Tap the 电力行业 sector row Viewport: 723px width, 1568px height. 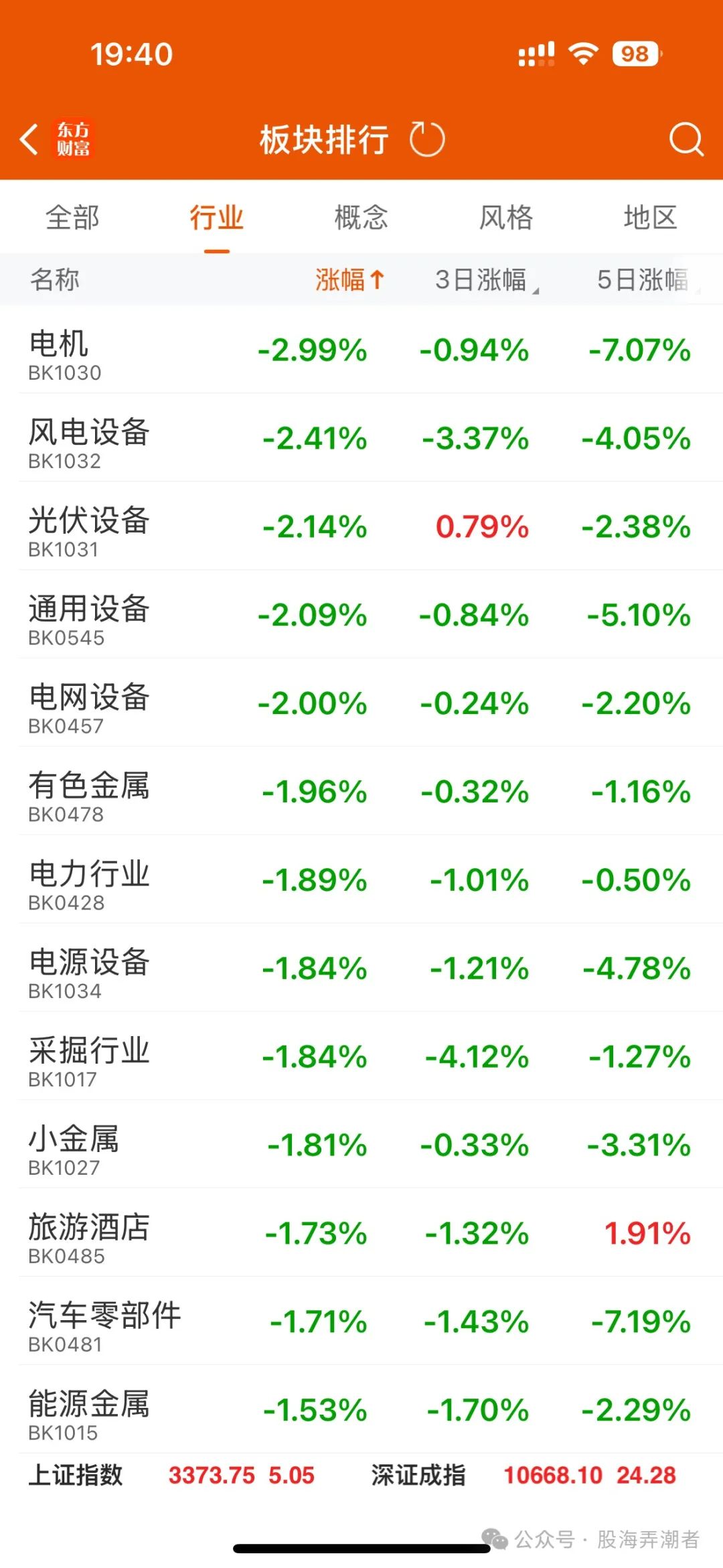(x=361, y=880)
